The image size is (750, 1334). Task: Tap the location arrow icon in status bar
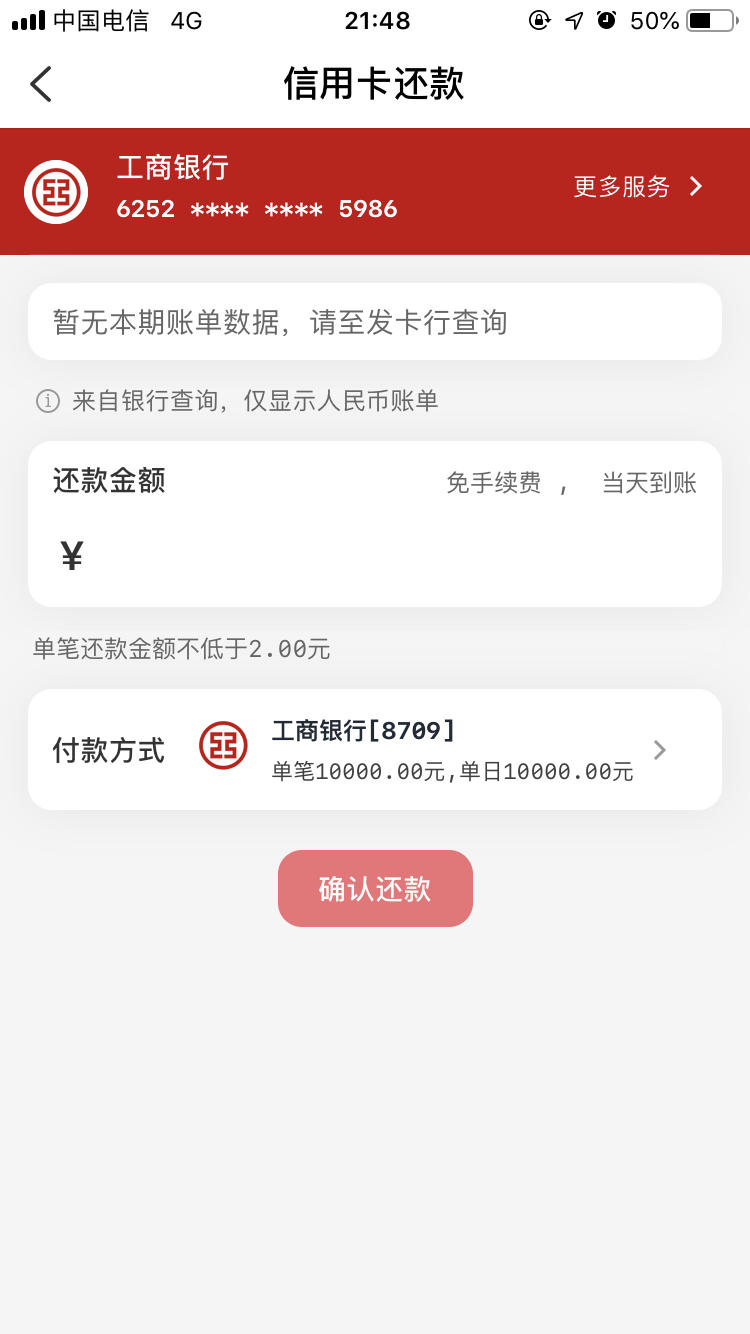coord(573,19)
